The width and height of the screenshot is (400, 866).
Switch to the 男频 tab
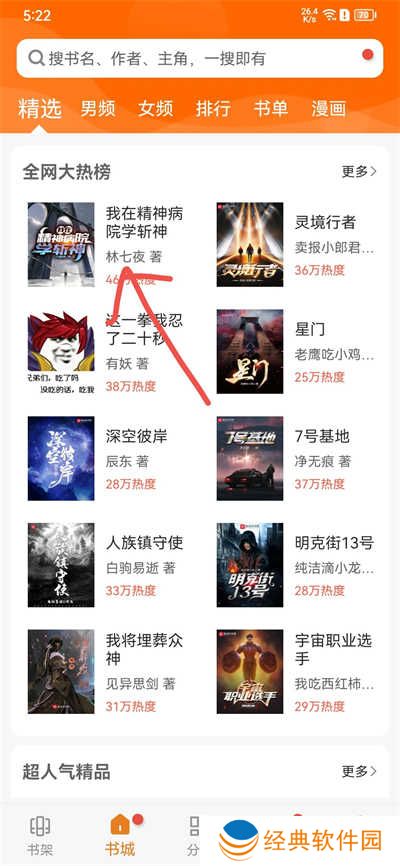[98, 108]
